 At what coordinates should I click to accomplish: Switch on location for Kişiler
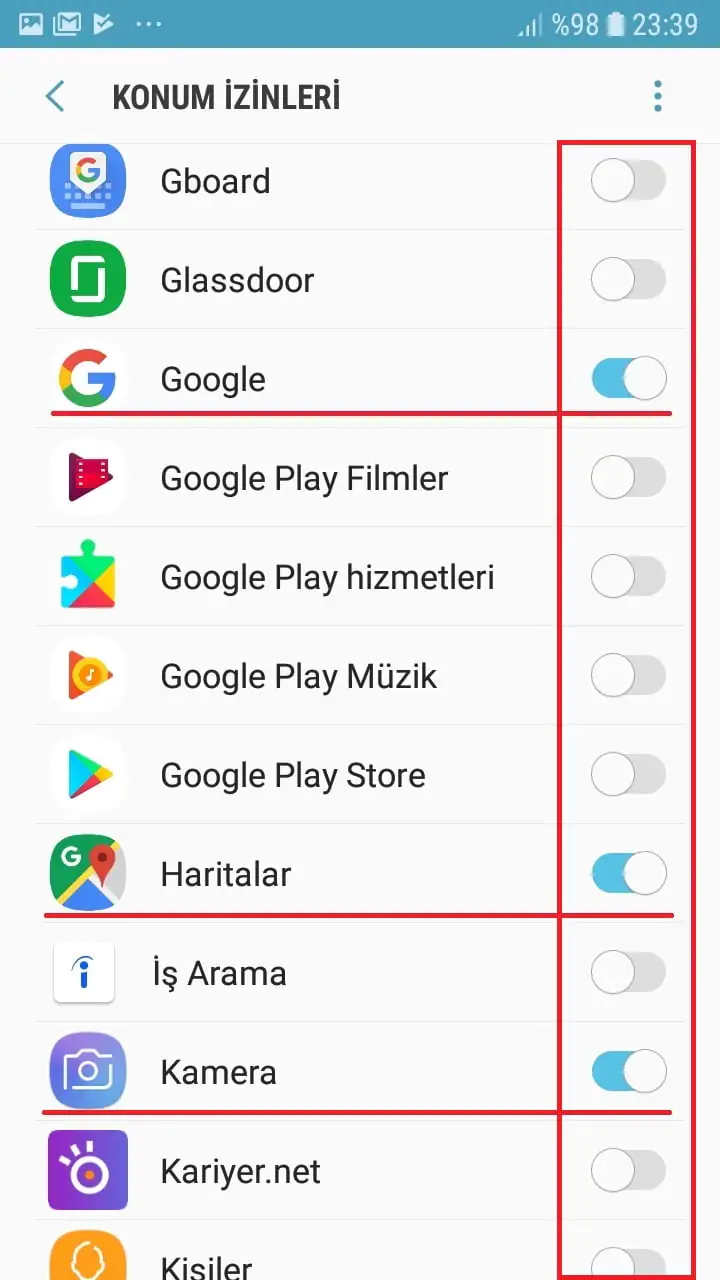coord(628,1262)
